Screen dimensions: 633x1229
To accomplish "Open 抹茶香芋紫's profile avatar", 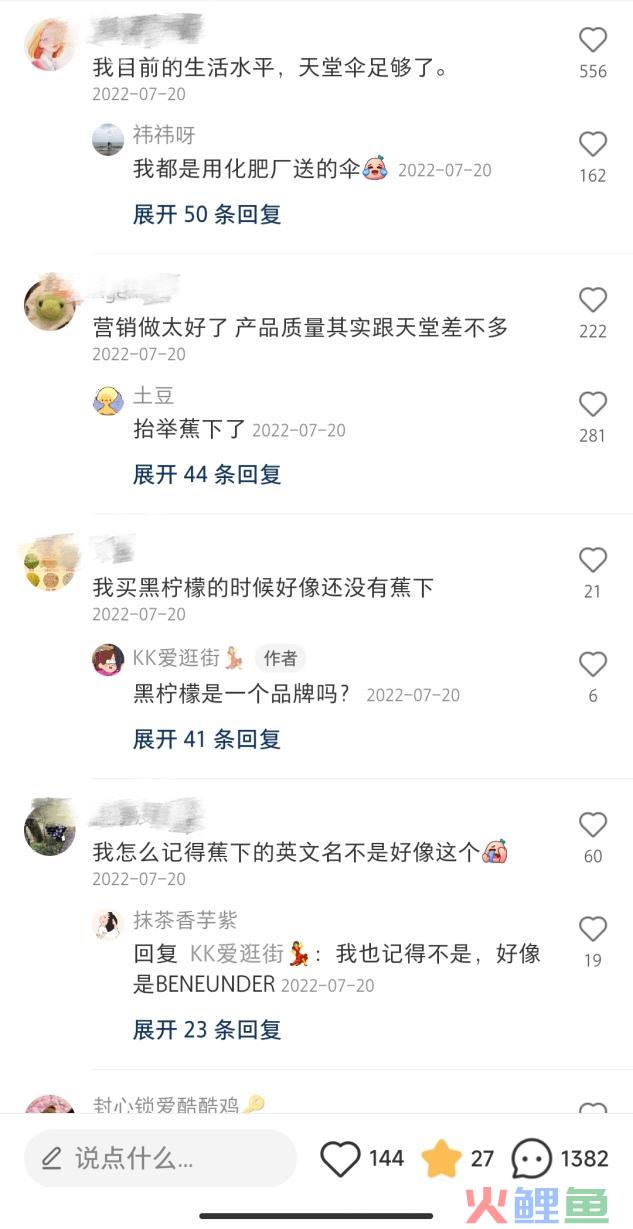I will tap(108, 925).
